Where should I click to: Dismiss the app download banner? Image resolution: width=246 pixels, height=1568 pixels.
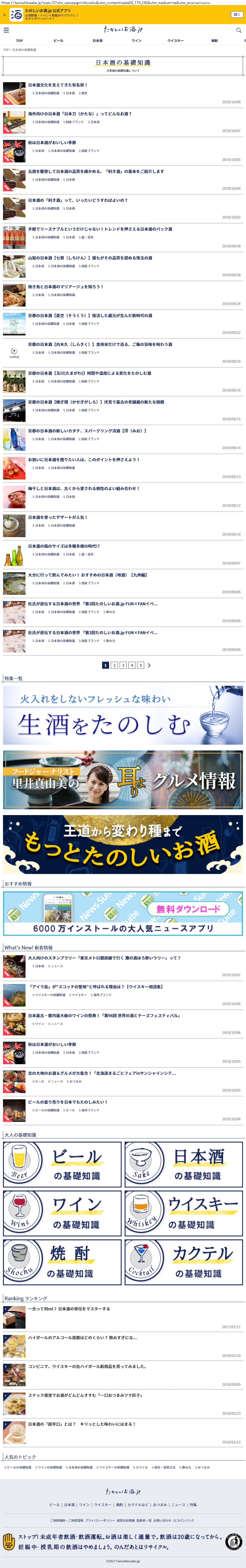tap(4, 15)
